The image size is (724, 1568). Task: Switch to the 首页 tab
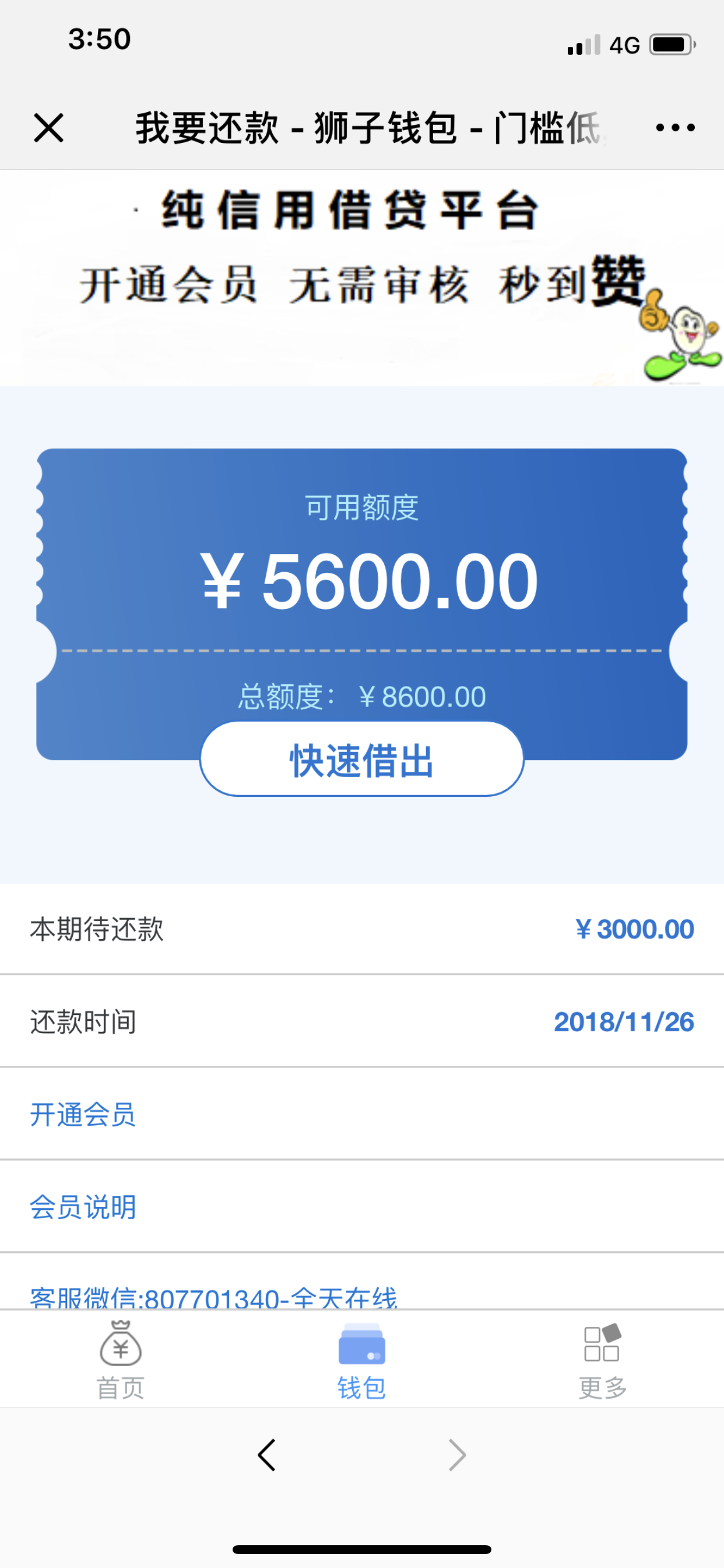coord(121,1360)
